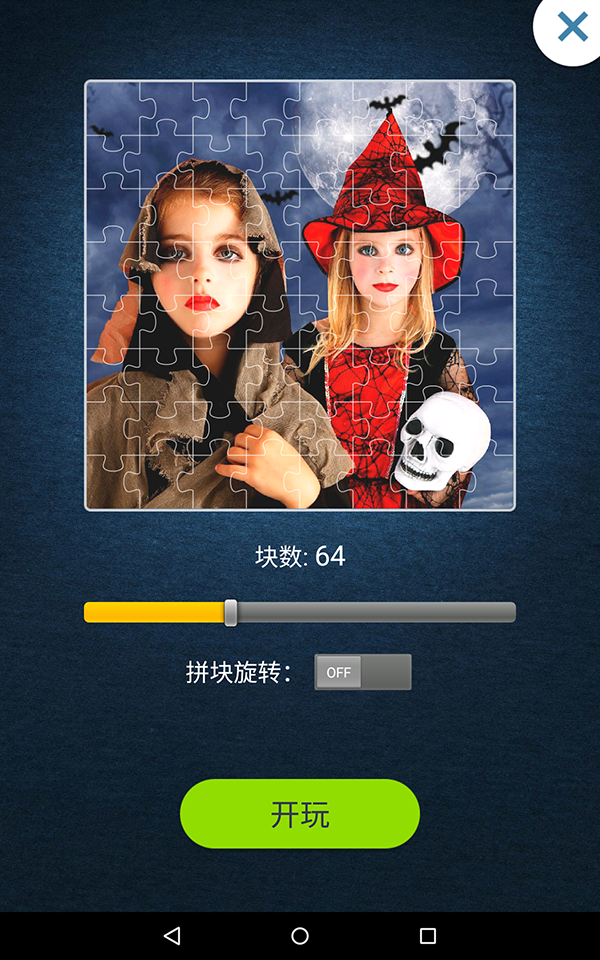Start the puzzle with 开玩 button

(x=300, y=814)
